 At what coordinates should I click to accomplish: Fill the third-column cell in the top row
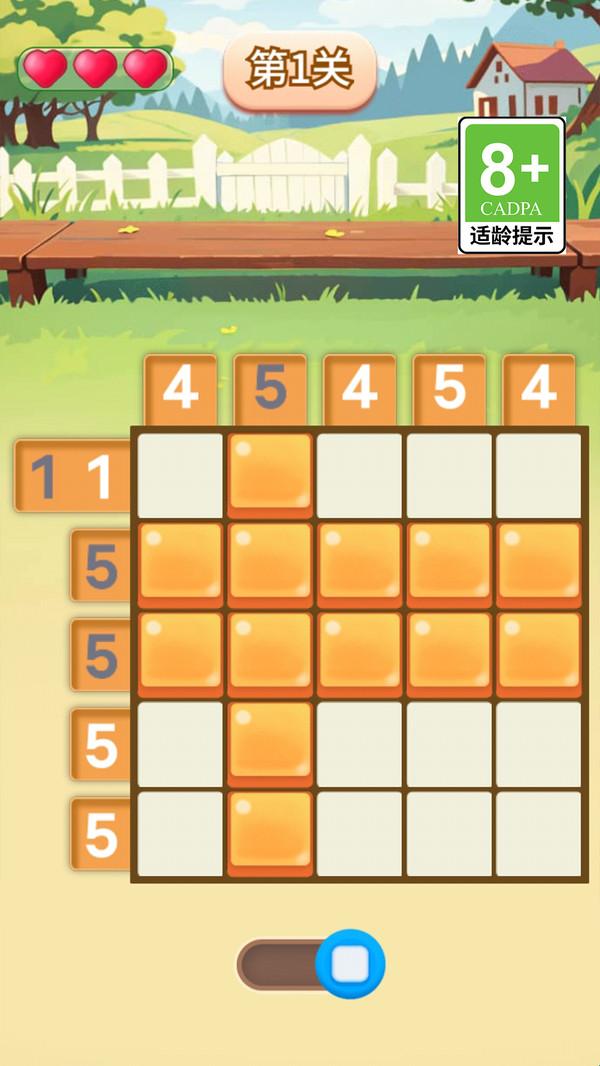[360, 475]
